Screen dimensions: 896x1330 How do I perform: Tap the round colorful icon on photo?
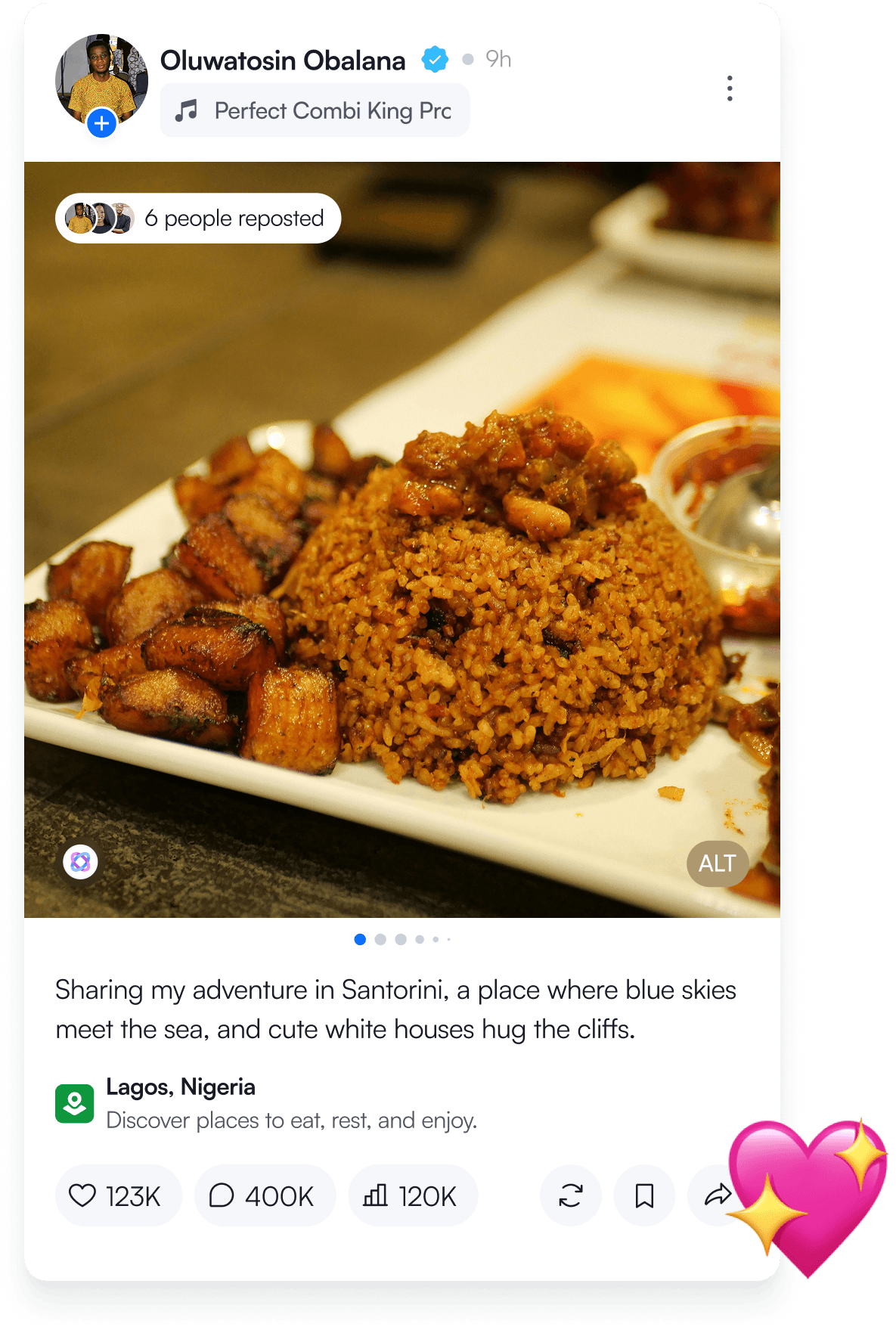point(81,861)
